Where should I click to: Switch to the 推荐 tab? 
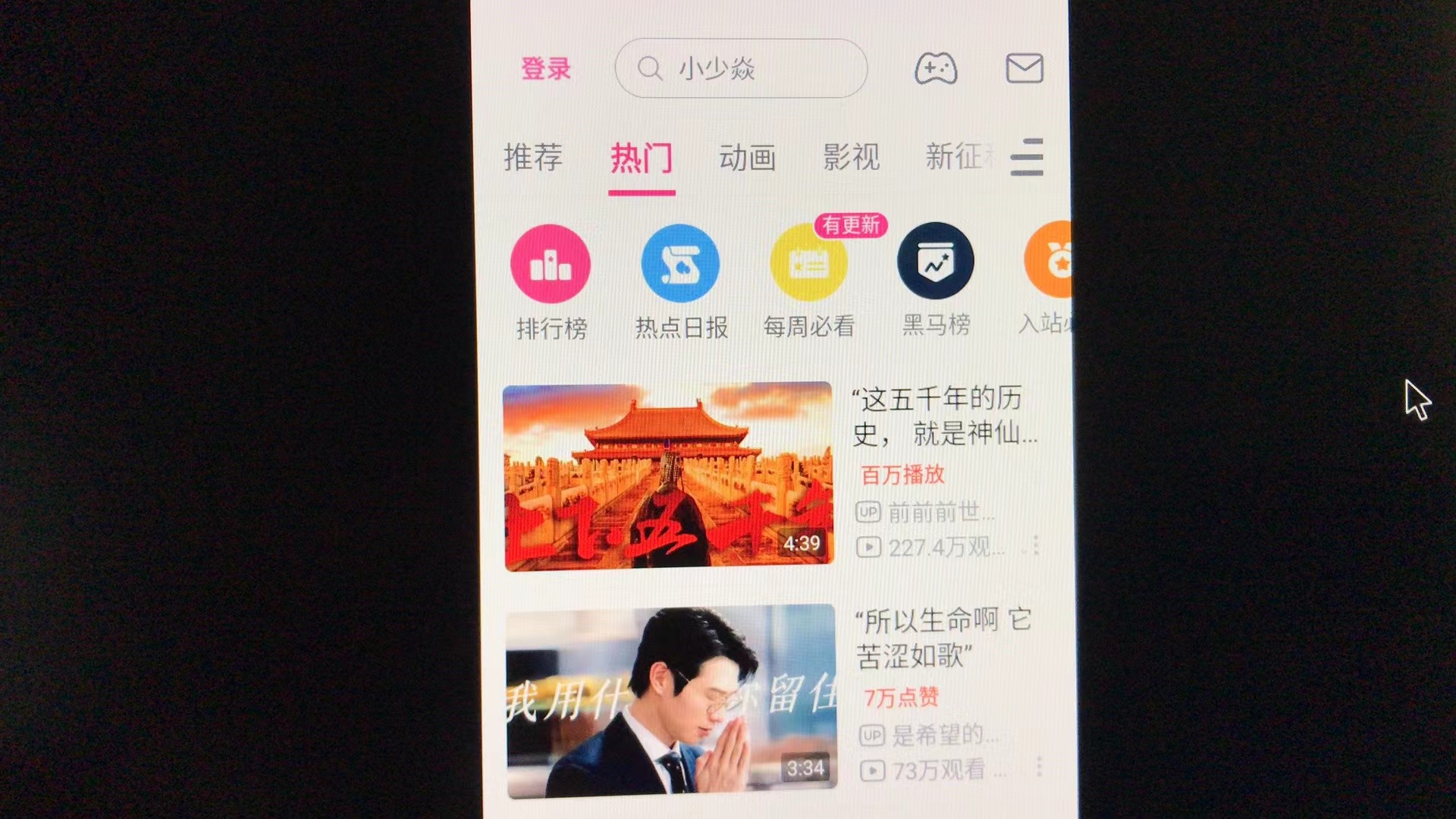533,158
